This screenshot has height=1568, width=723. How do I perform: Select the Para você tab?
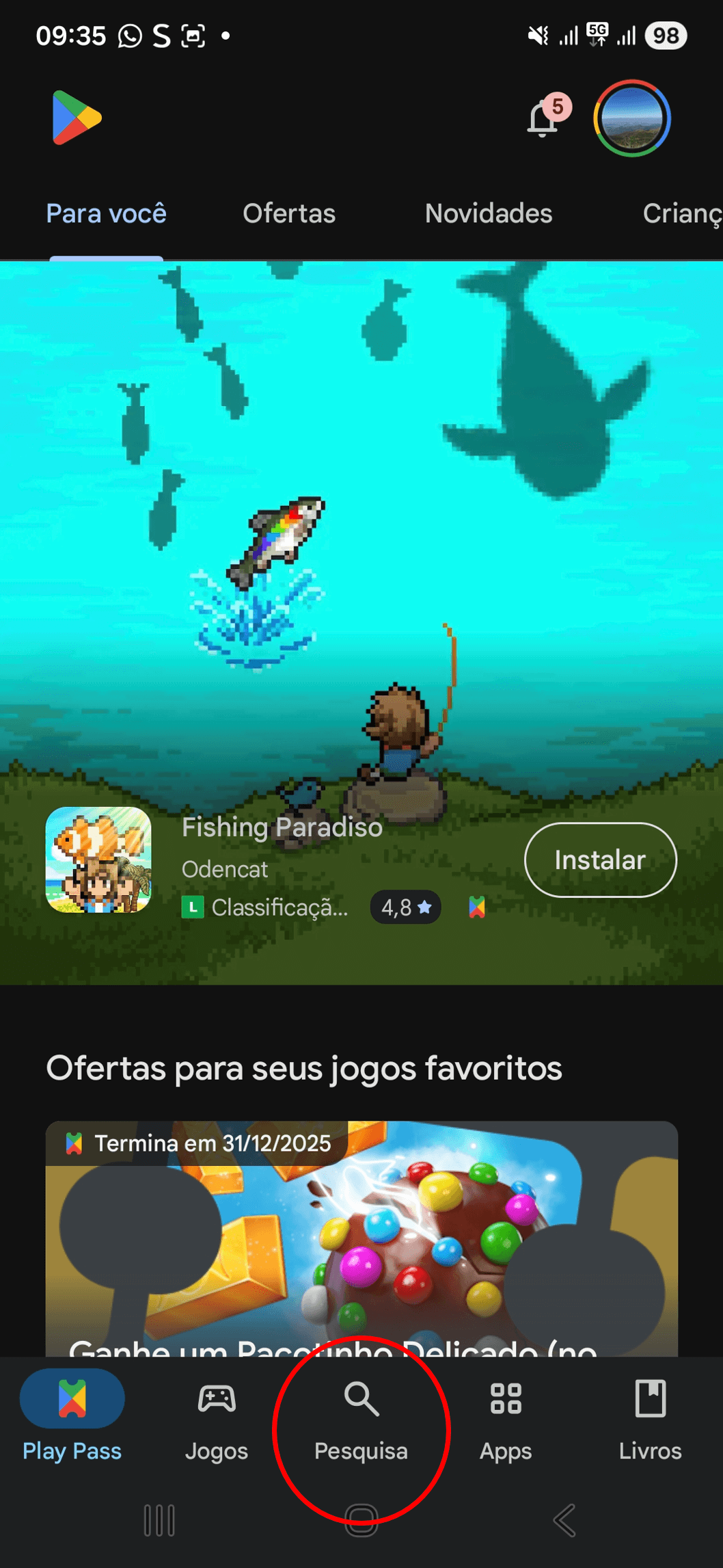pyautogui.click(x=106, y=213)
